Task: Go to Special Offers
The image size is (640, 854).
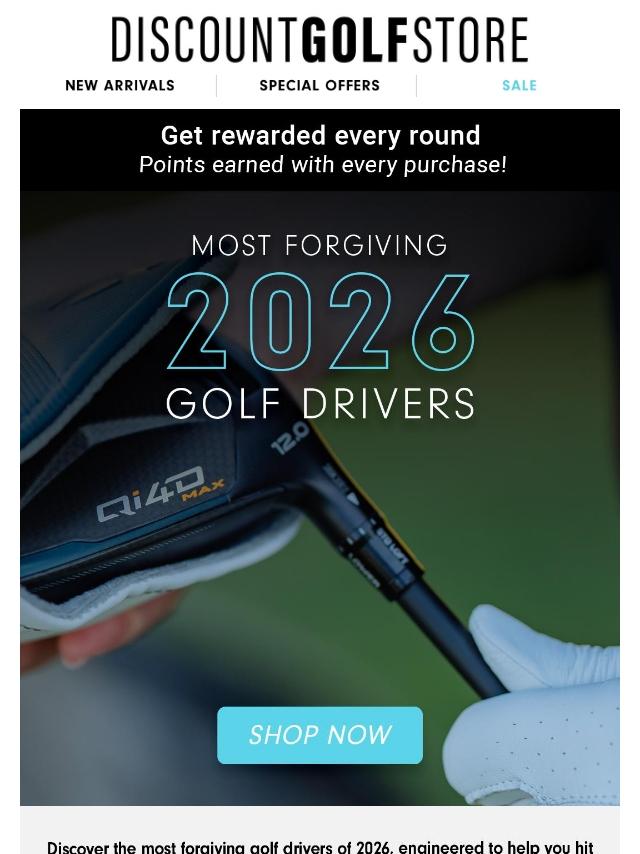Action: coord(319,86)
